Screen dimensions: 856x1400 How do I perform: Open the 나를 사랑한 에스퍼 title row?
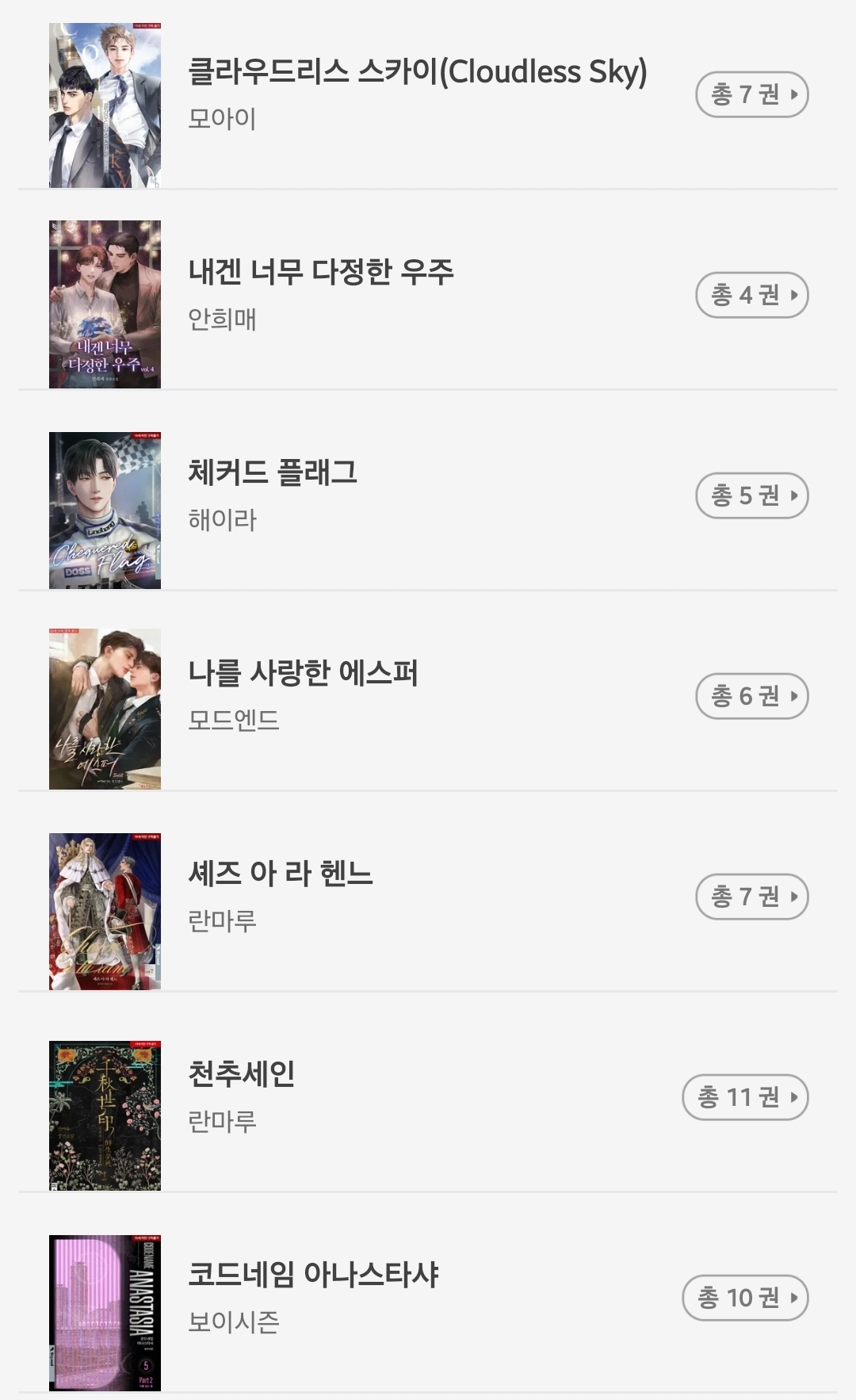(303, 673)
